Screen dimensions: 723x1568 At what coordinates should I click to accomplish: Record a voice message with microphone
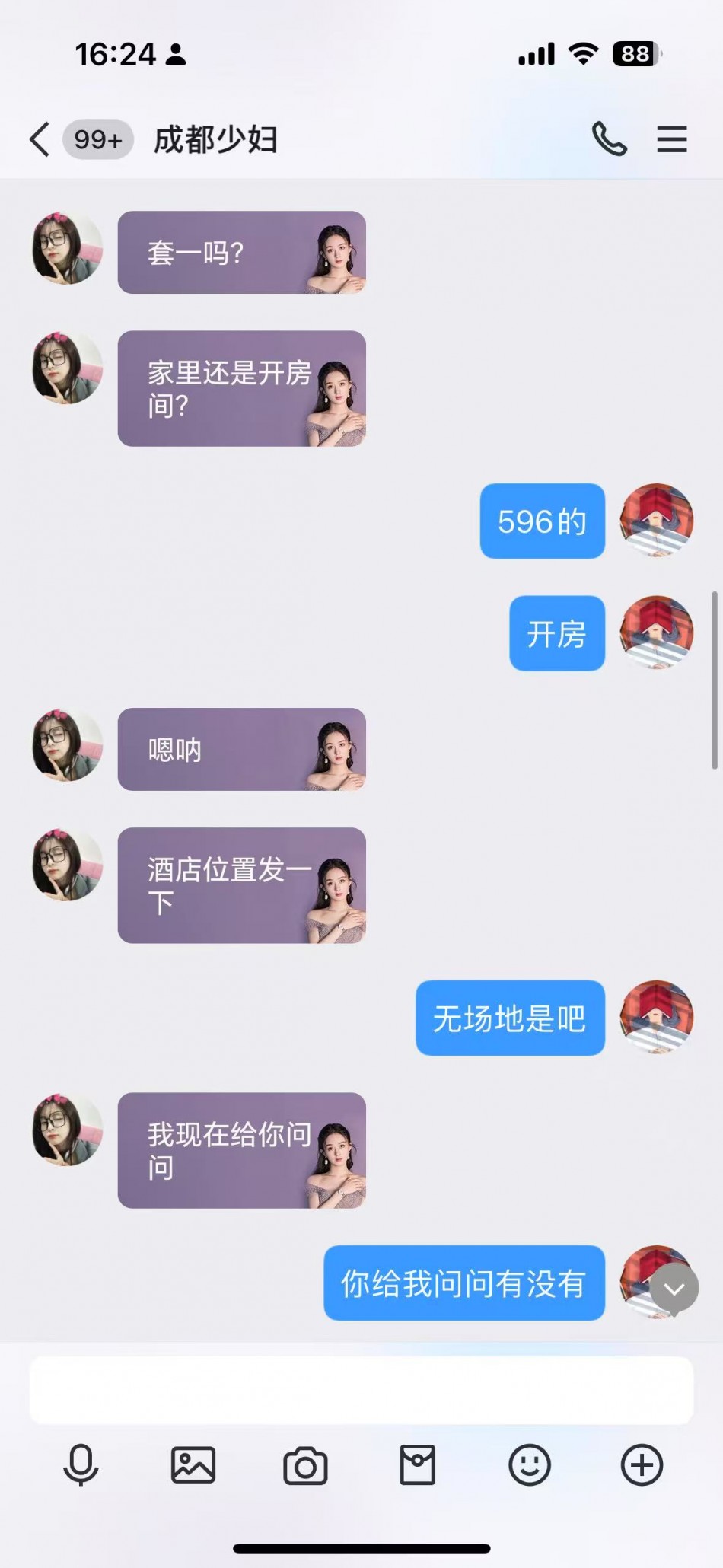[x=81, y=1464]
